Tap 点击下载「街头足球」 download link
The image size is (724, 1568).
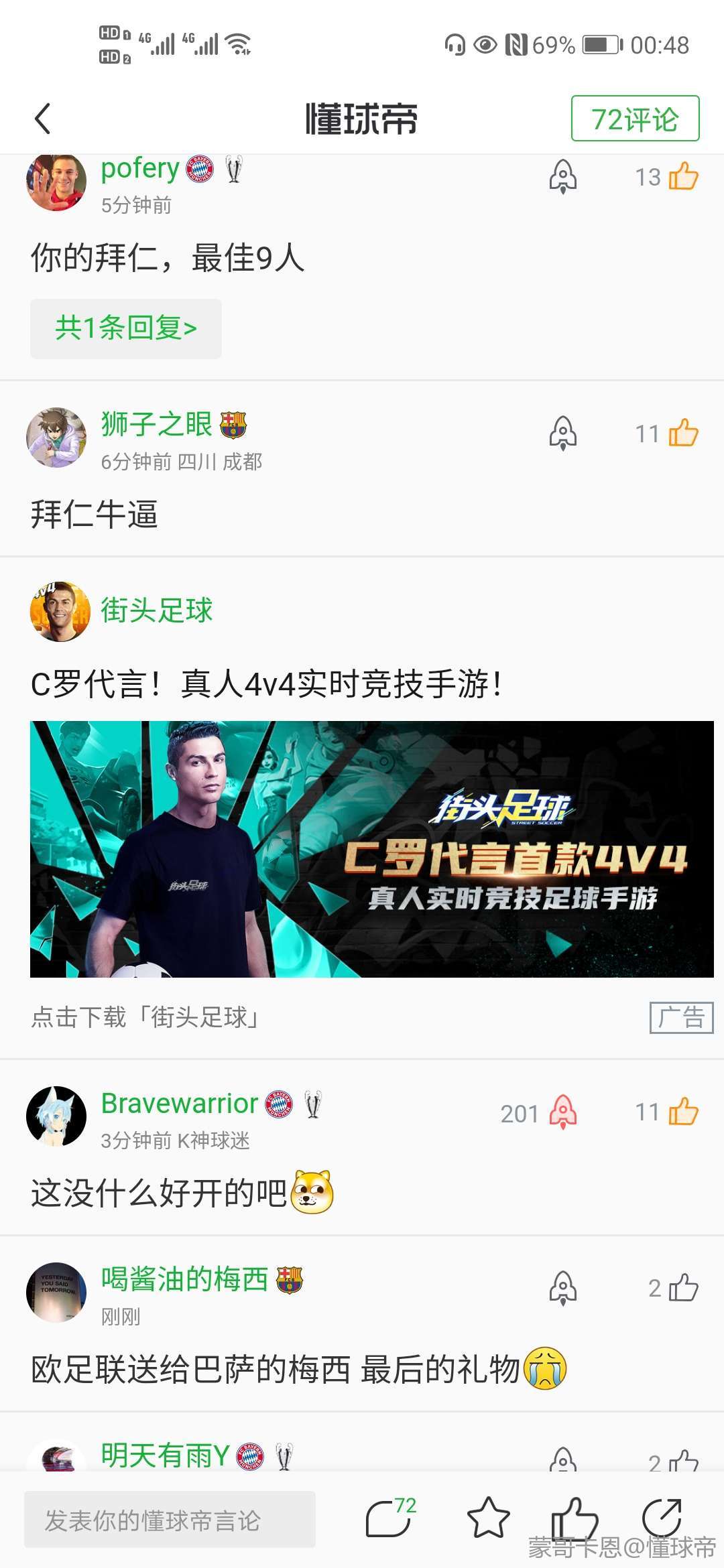click(145, 1017)
